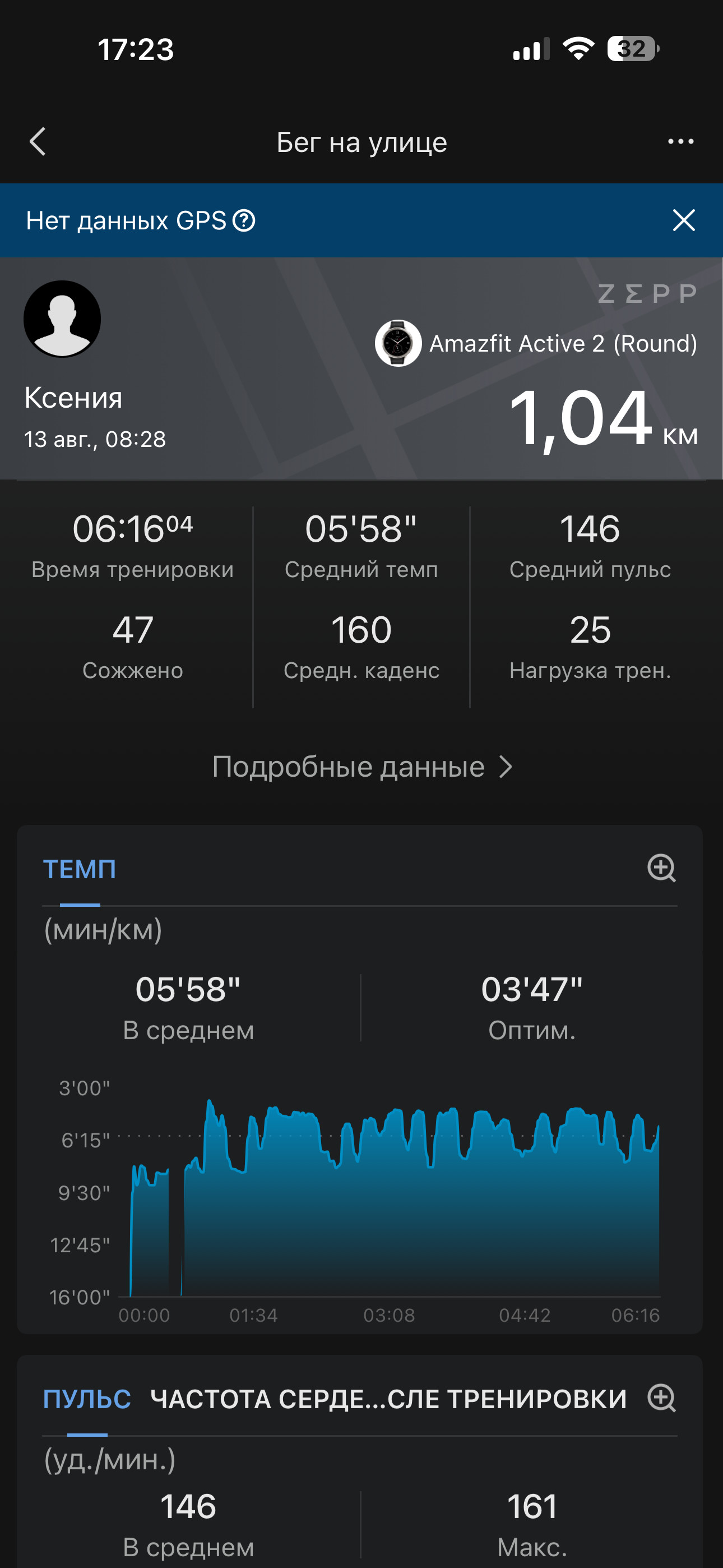Screen dimensions: 723x1568
Task: Enlarge the heart rate chart
Action: [661, 1398]
